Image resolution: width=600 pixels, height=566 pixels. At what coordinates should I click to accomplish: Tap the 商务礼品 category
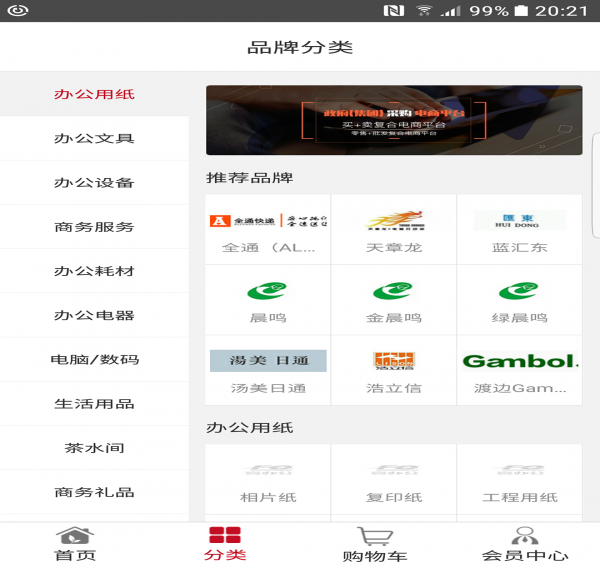[94, 492]
